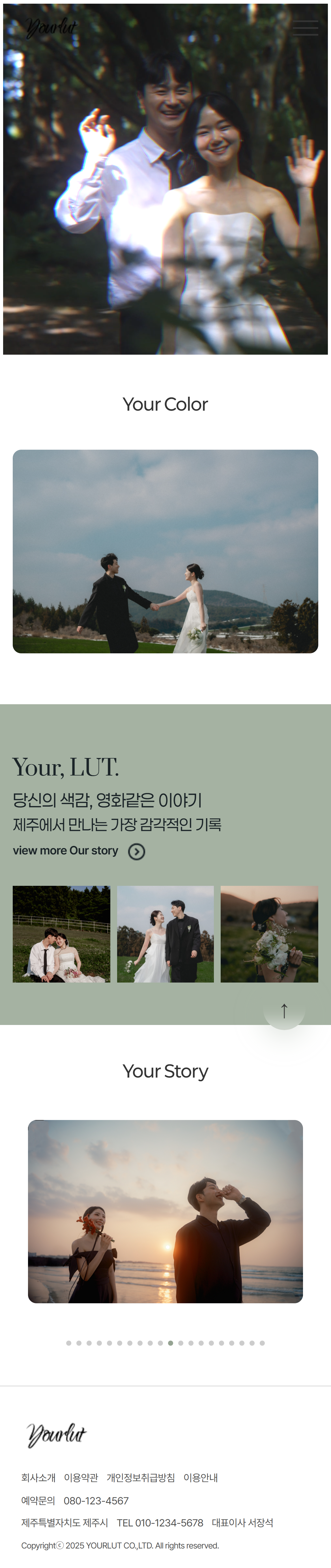The height and width of the screenshot is (1568, 331).
Task: Open the 이용안내 footer link
Action: [200, 1477]
